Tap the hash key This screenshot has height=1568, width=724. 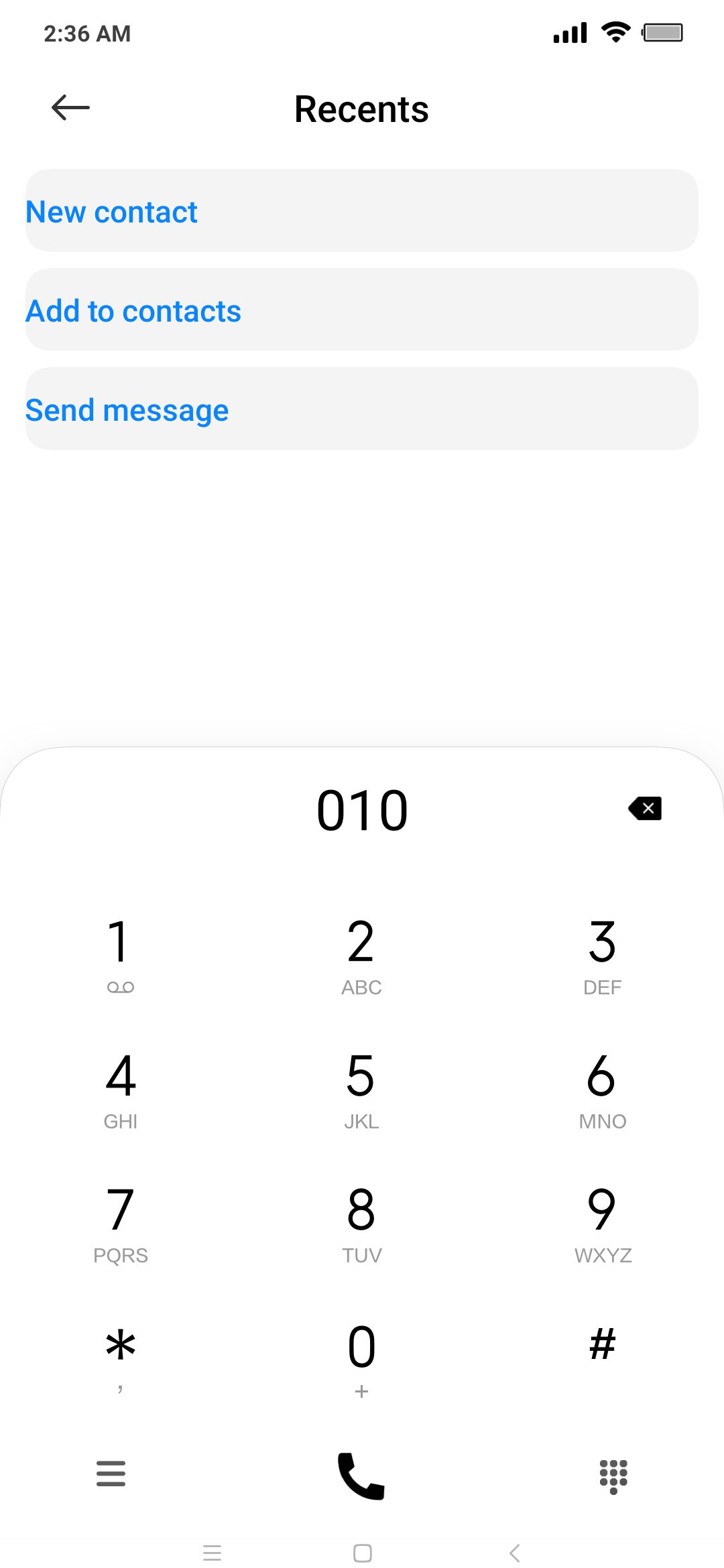[603, 1347]
